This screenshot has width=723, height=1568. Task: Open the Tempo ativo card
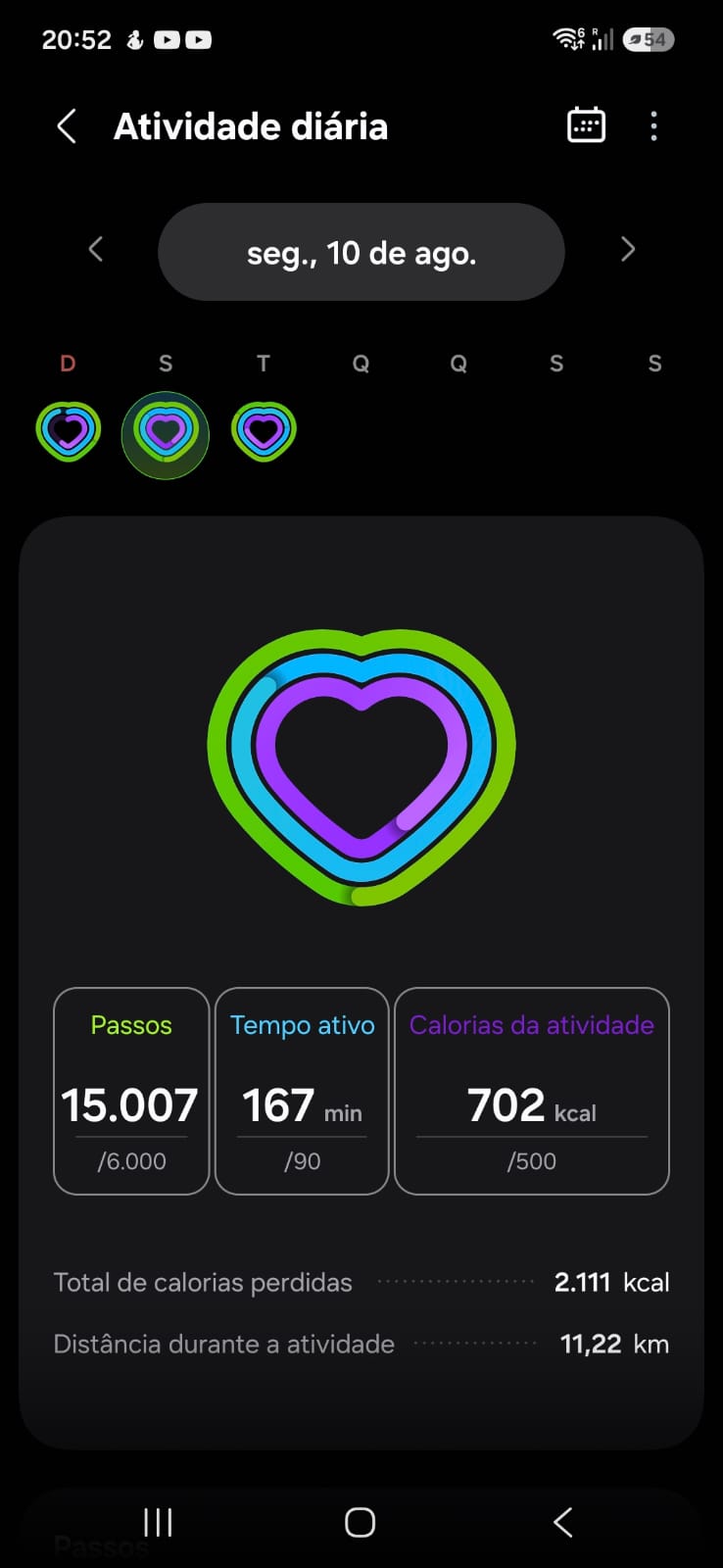click(x=302, y=1091)
